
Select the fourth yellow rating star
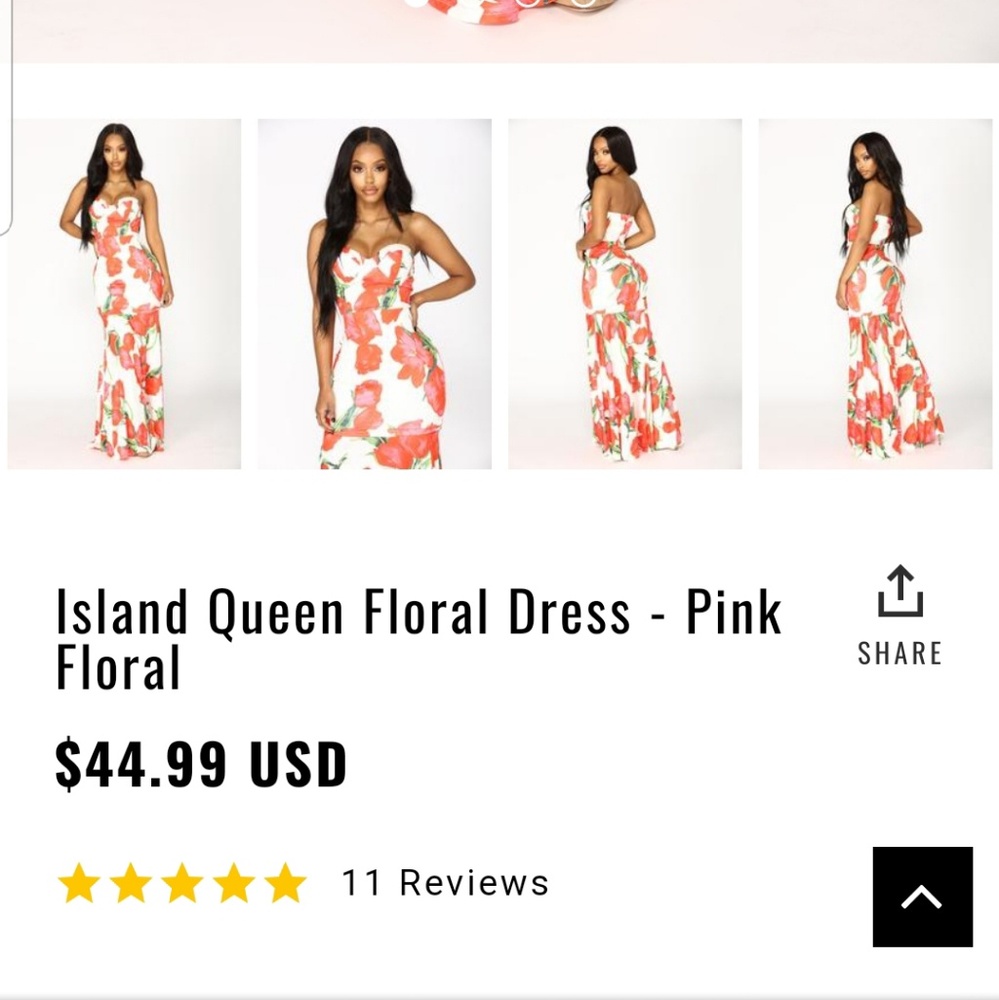coord(231,882)
